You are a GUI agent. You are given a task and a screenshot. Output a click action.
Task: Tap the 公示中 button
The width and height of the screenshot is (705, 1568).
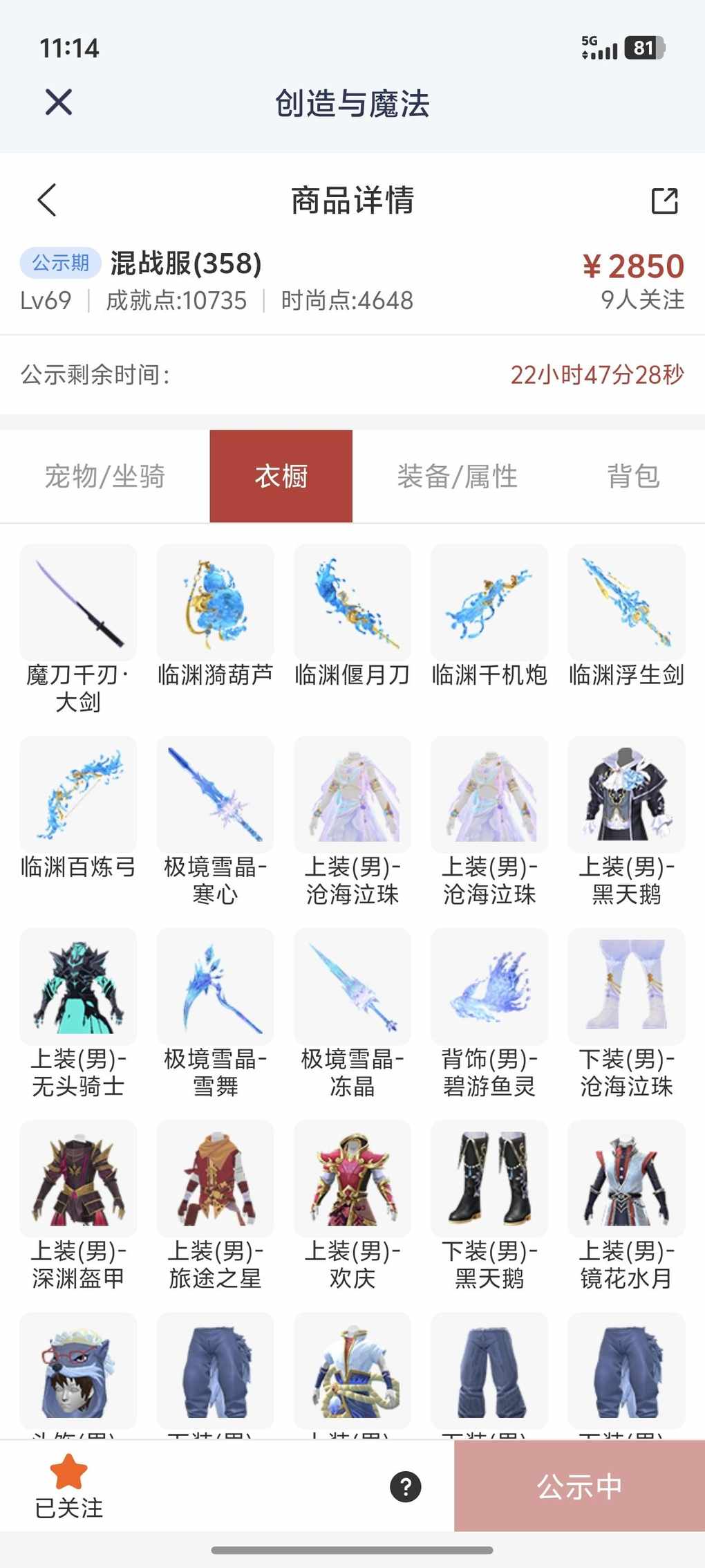[x=579, y=1486]
